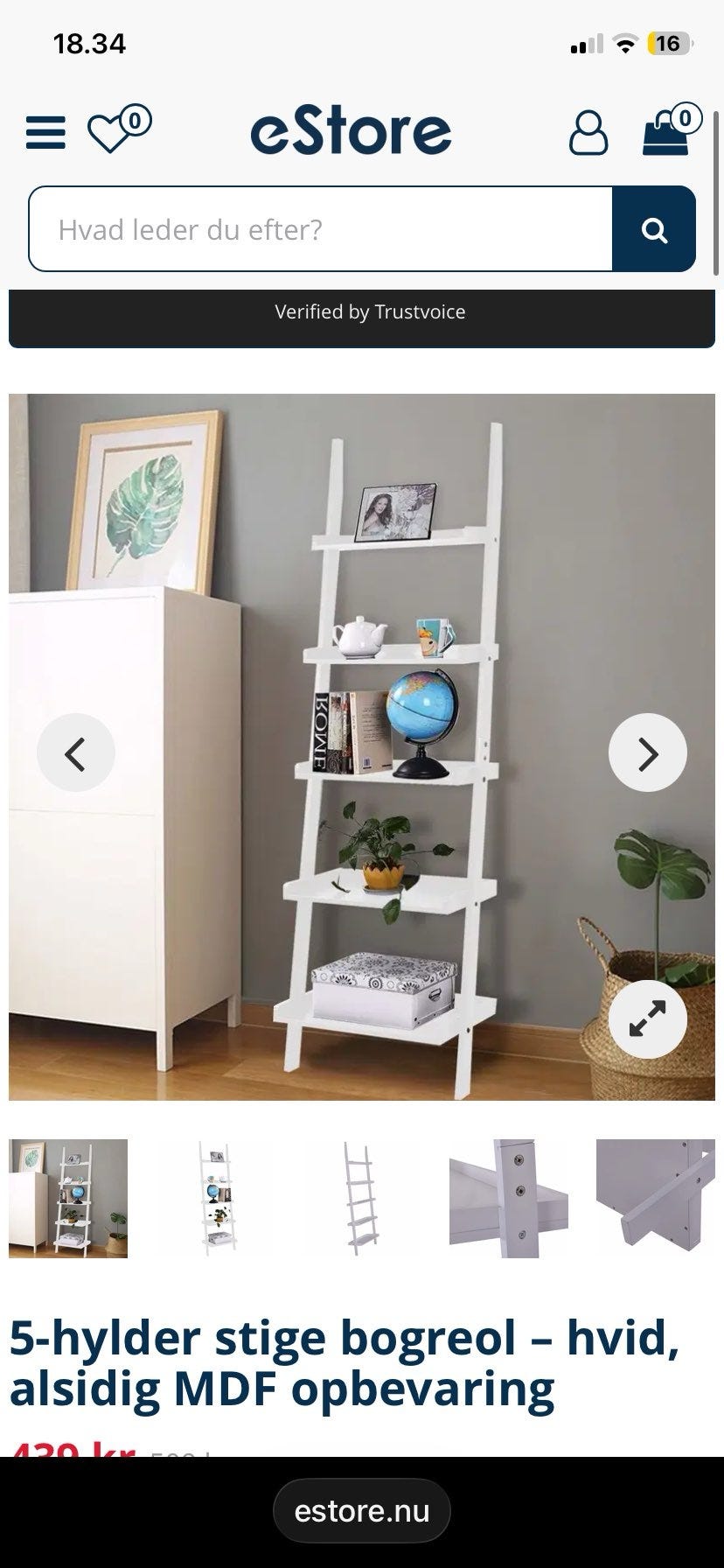Select the shelf joint close-up thumbnail
This screenshot has width=724, height=1568.
click(505, 1197)
